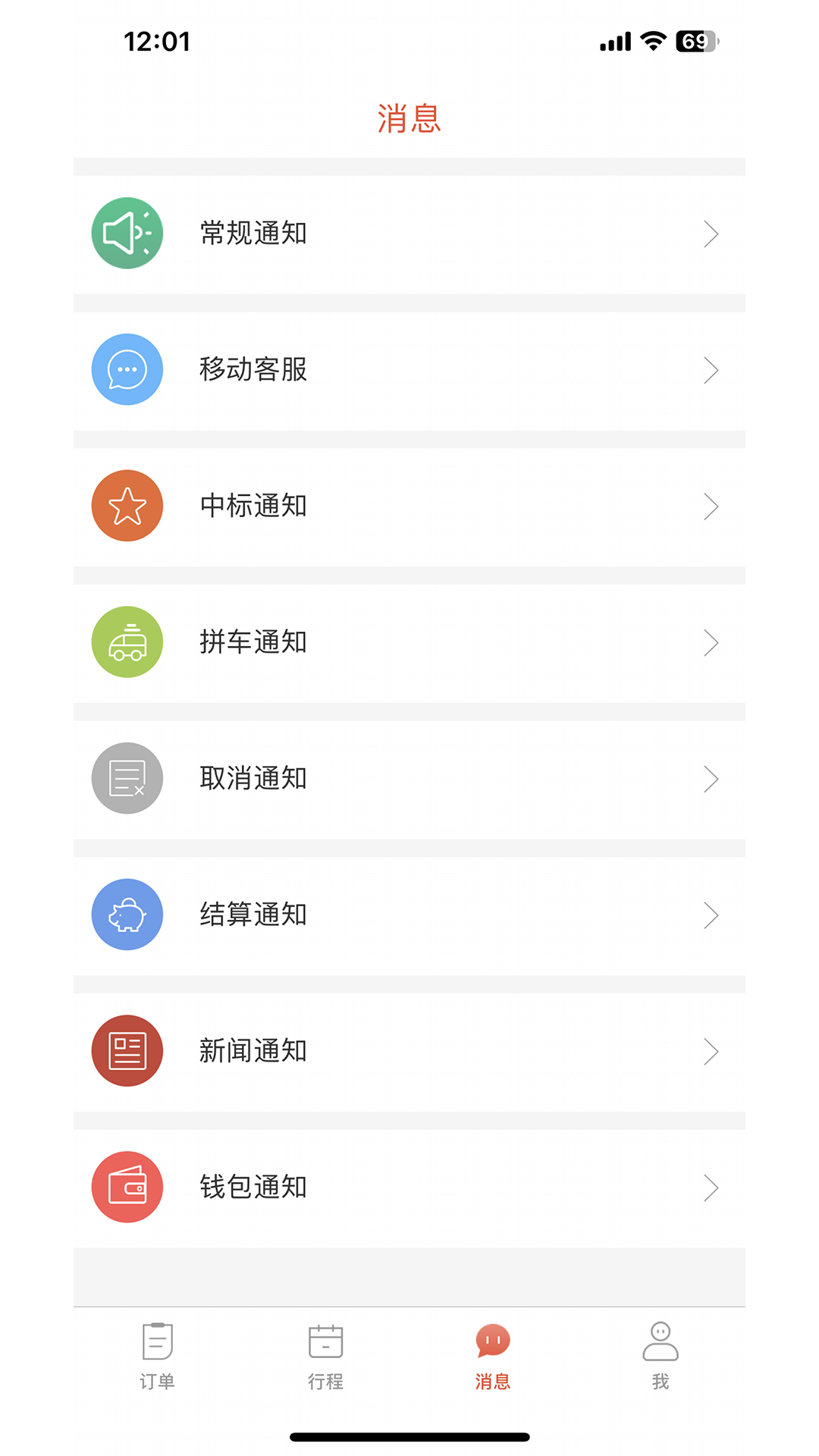Tap the red wallet icon for 钱包通知
819x1456 pixels.
127,1188
